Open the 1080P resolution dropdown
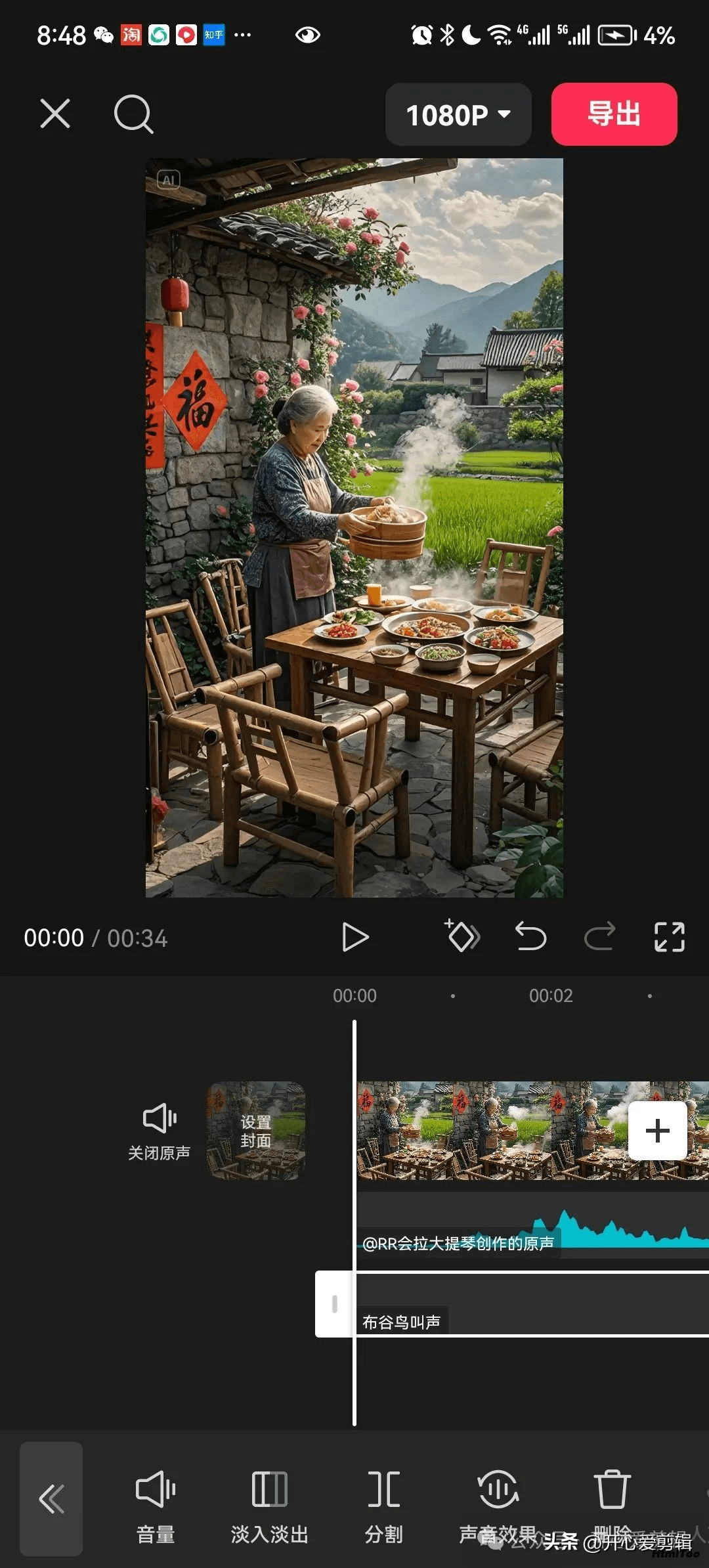Viewport: 709px width, 1568px height. point(458,114)
